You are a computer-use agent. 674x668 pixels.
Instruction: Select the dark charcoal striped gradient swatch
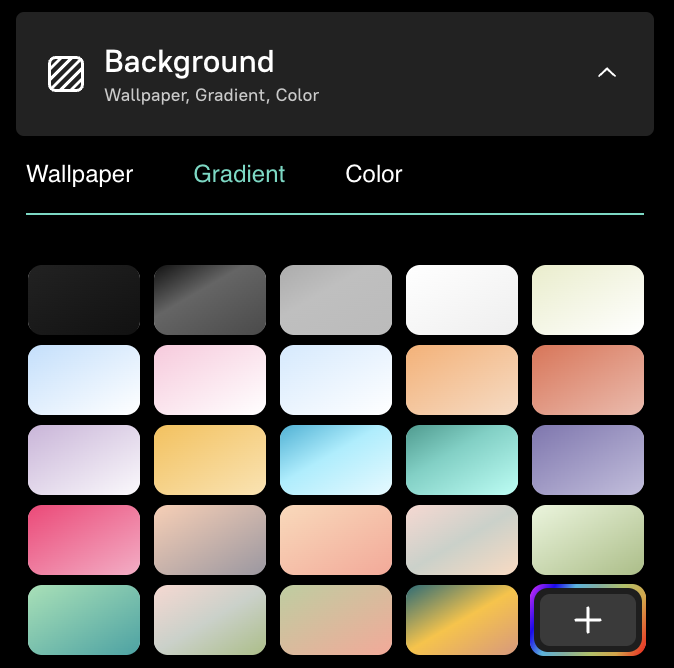210,299
